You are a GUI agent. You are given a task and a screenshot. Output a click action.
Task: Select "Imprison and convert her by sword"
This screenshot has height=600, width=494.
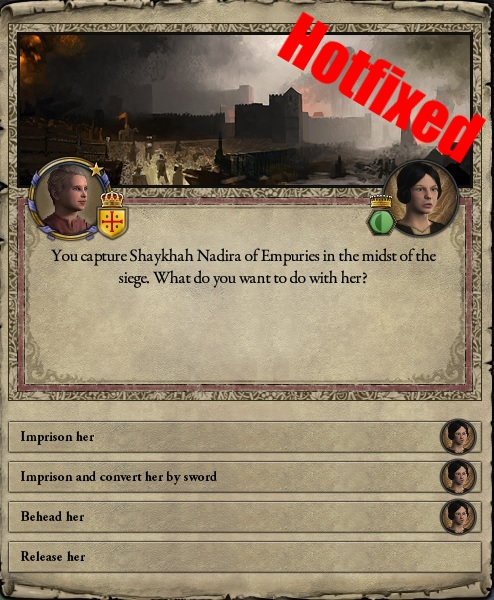(245, 476)
